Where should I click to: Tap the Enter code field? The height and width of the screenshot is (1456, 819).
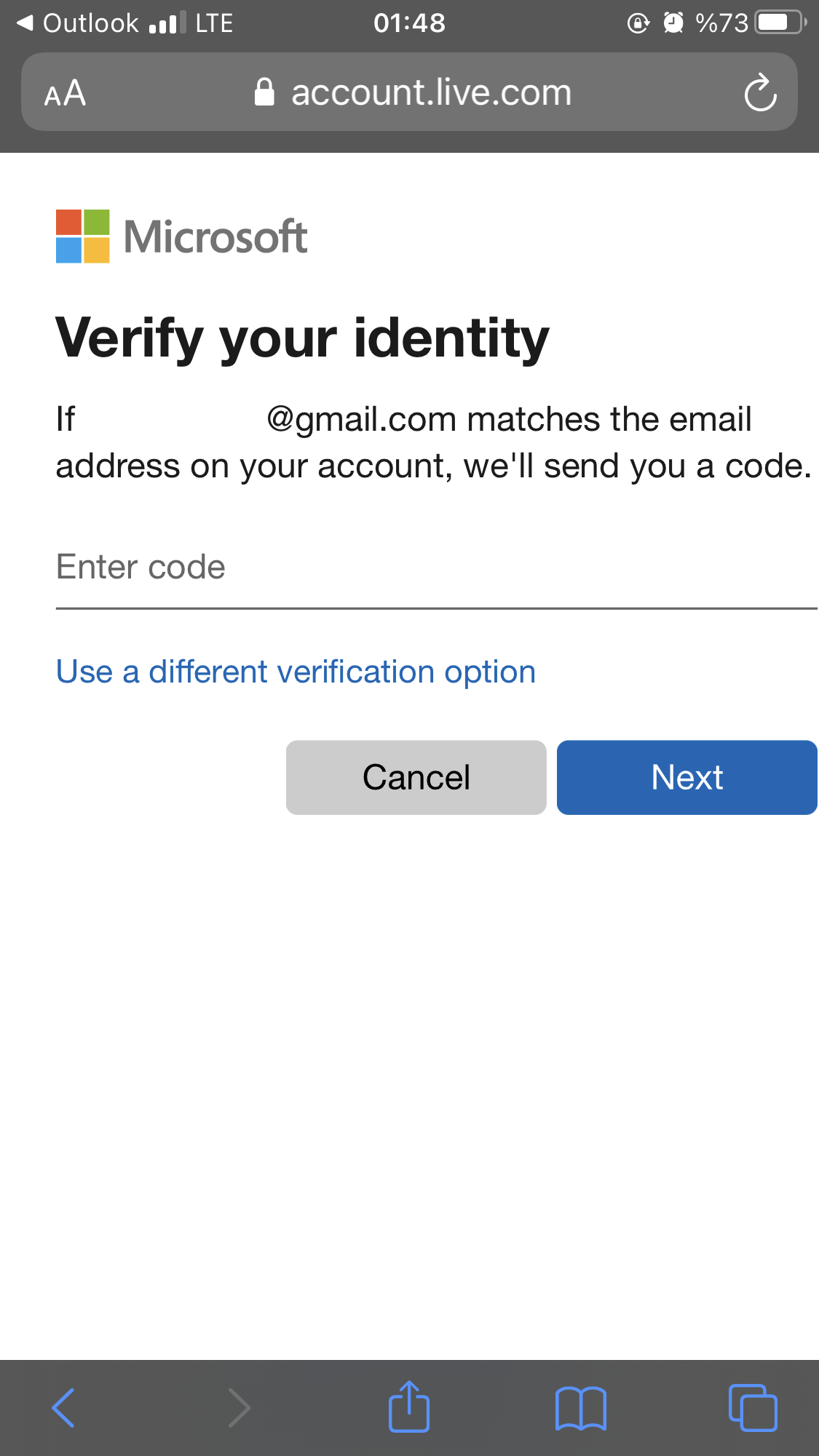pyautogui.click(x=435, y=568)
